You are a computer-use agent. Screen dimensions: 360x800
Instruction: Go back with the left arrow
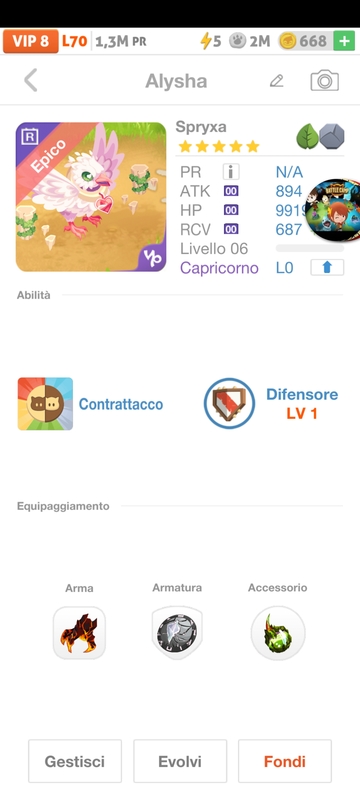click(x=31, y=81)
